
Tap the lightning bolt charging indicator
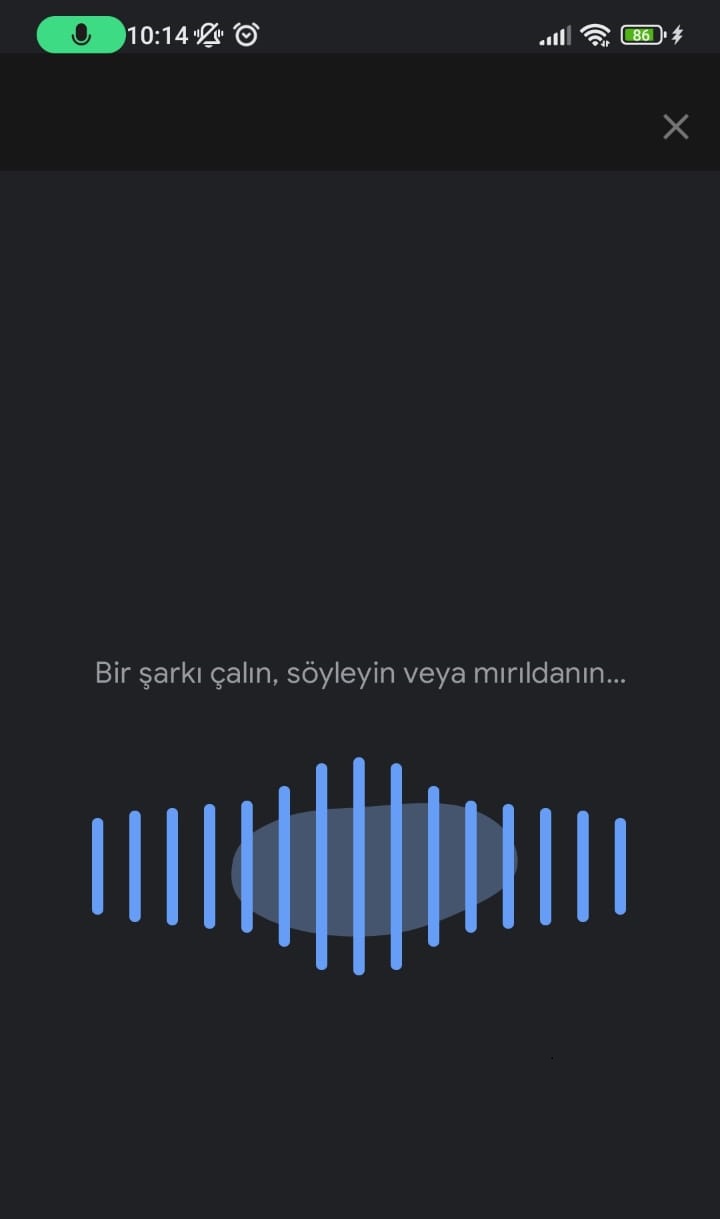click(677, 34)
